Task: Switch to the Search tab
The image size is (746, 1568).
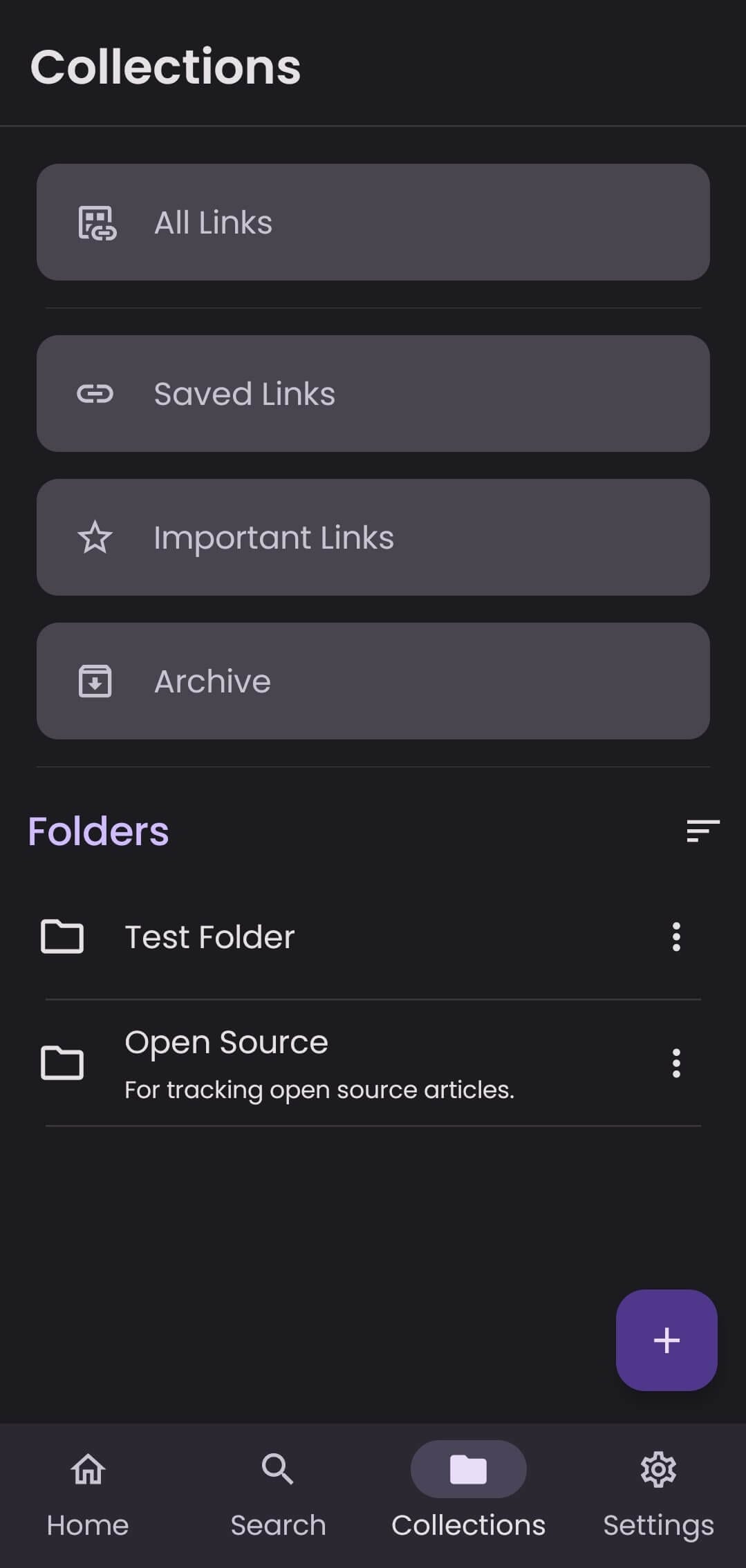Action: [x=278, y=1491]
